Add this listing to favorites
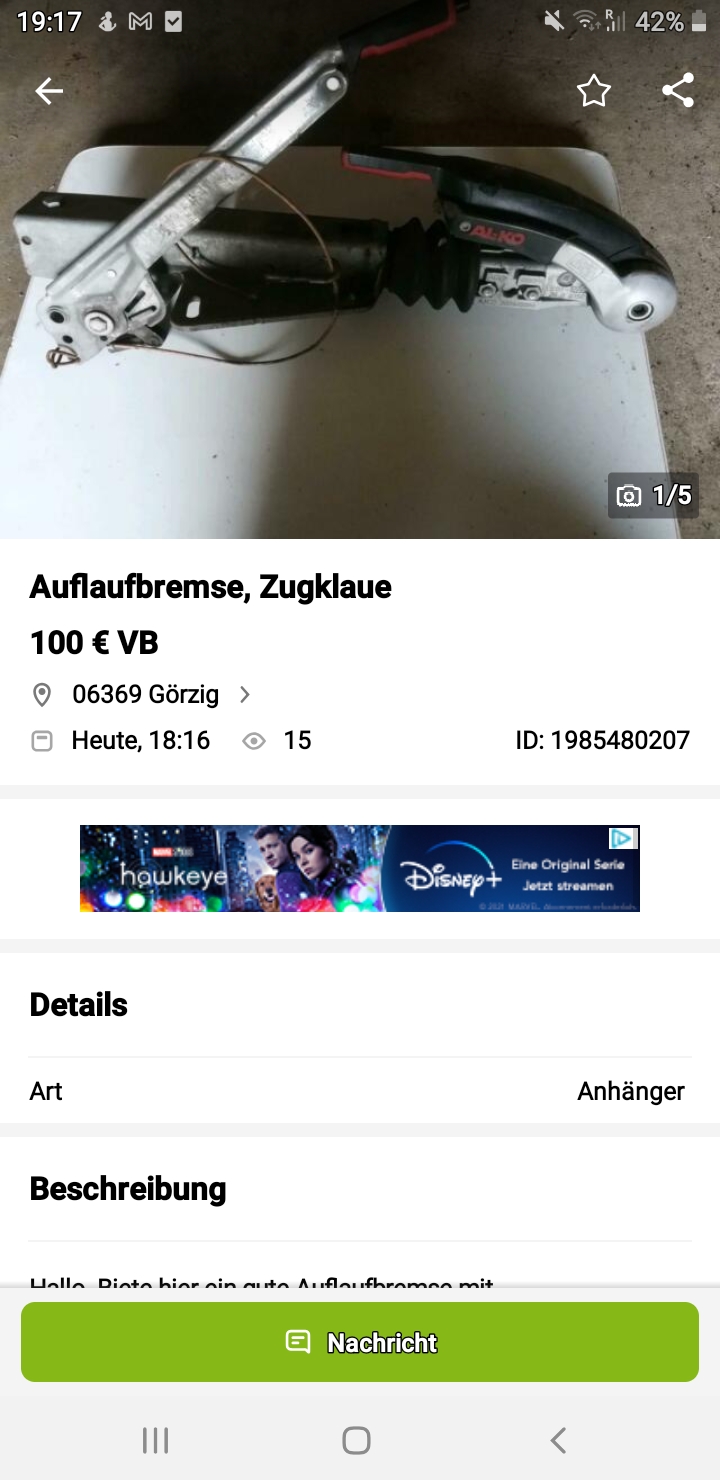 [x=593, y=91]
